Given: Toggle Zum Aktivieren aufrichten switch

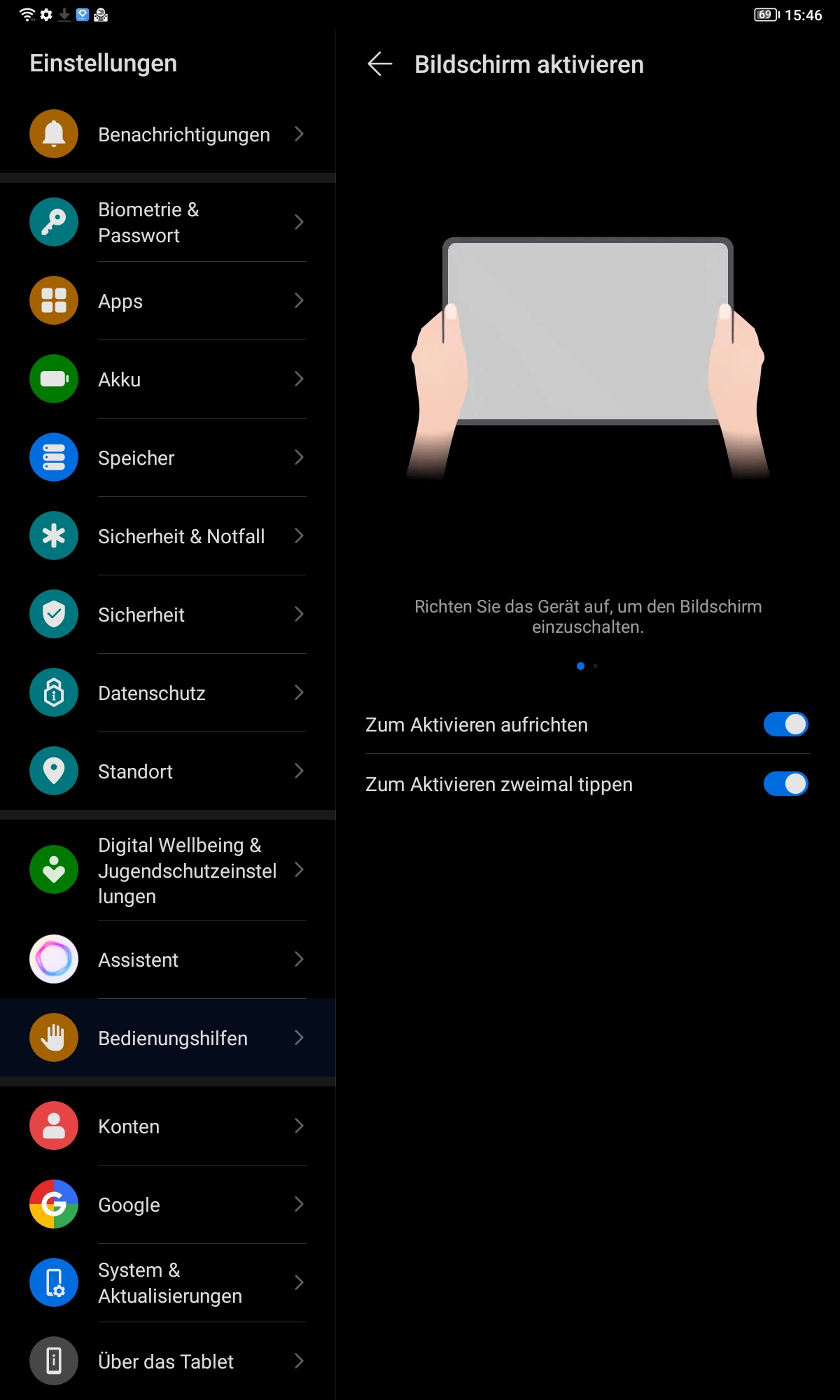Looking at the screenshot, I should click(785, 724).
